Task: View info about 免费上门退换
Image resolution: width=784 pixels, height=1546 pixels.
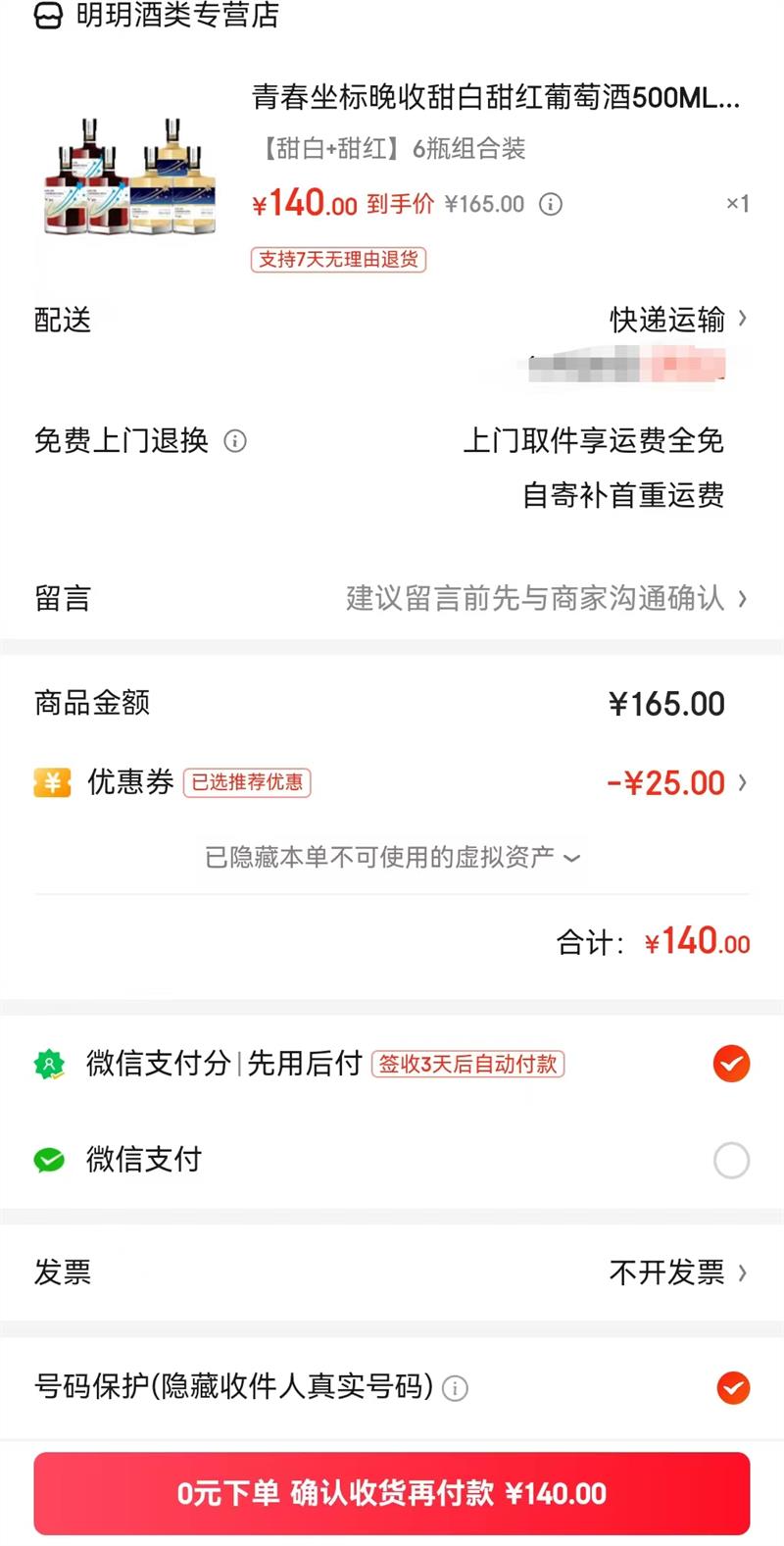Action: 235,441
